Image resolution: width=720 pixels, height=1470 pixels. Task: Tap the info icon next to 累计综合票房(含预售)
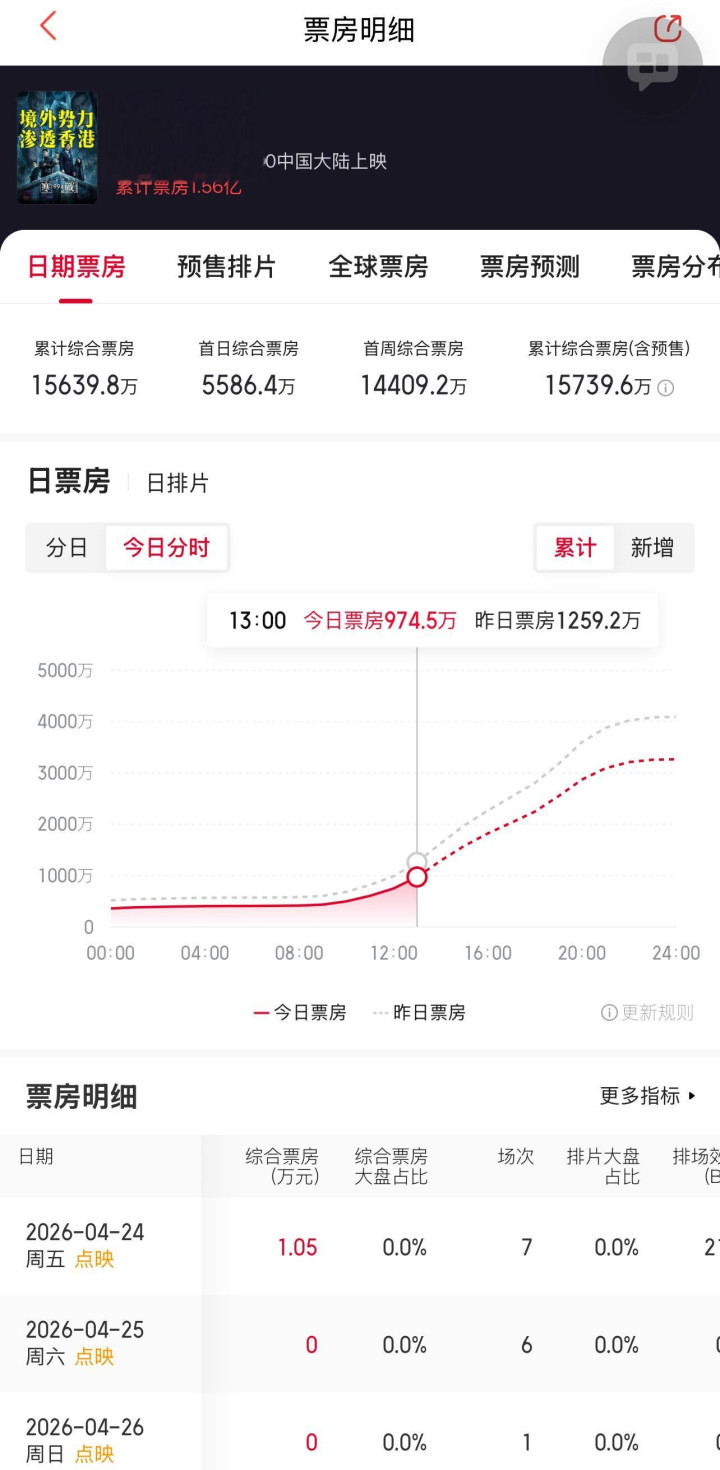[x=665, y=388]
